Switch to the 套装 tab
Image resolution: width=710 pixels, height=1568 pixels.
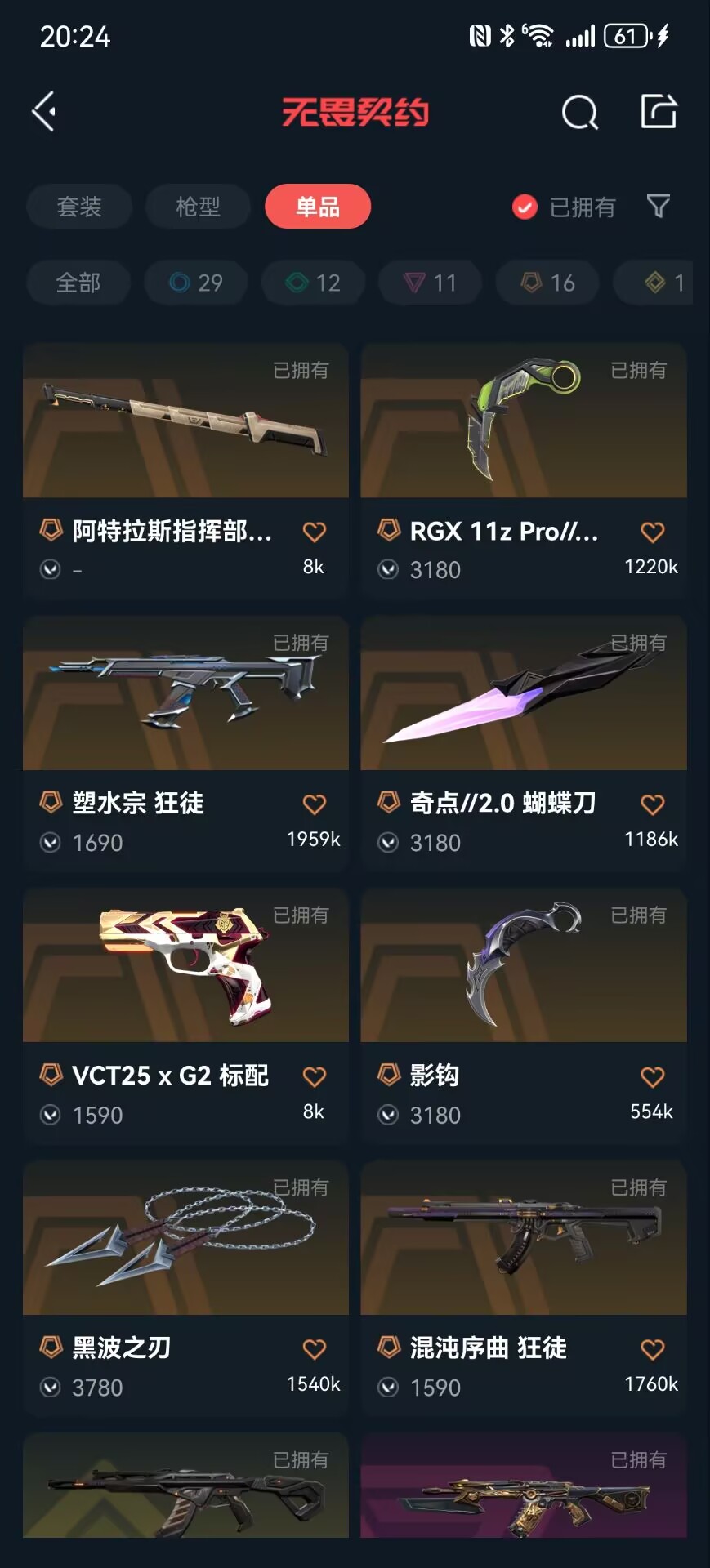(x=79, y=207)
